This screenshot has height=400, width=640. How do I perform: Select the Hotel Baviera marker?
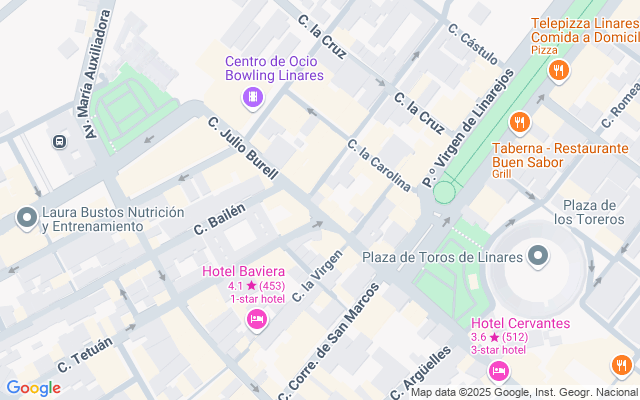[x=257, y=320]
